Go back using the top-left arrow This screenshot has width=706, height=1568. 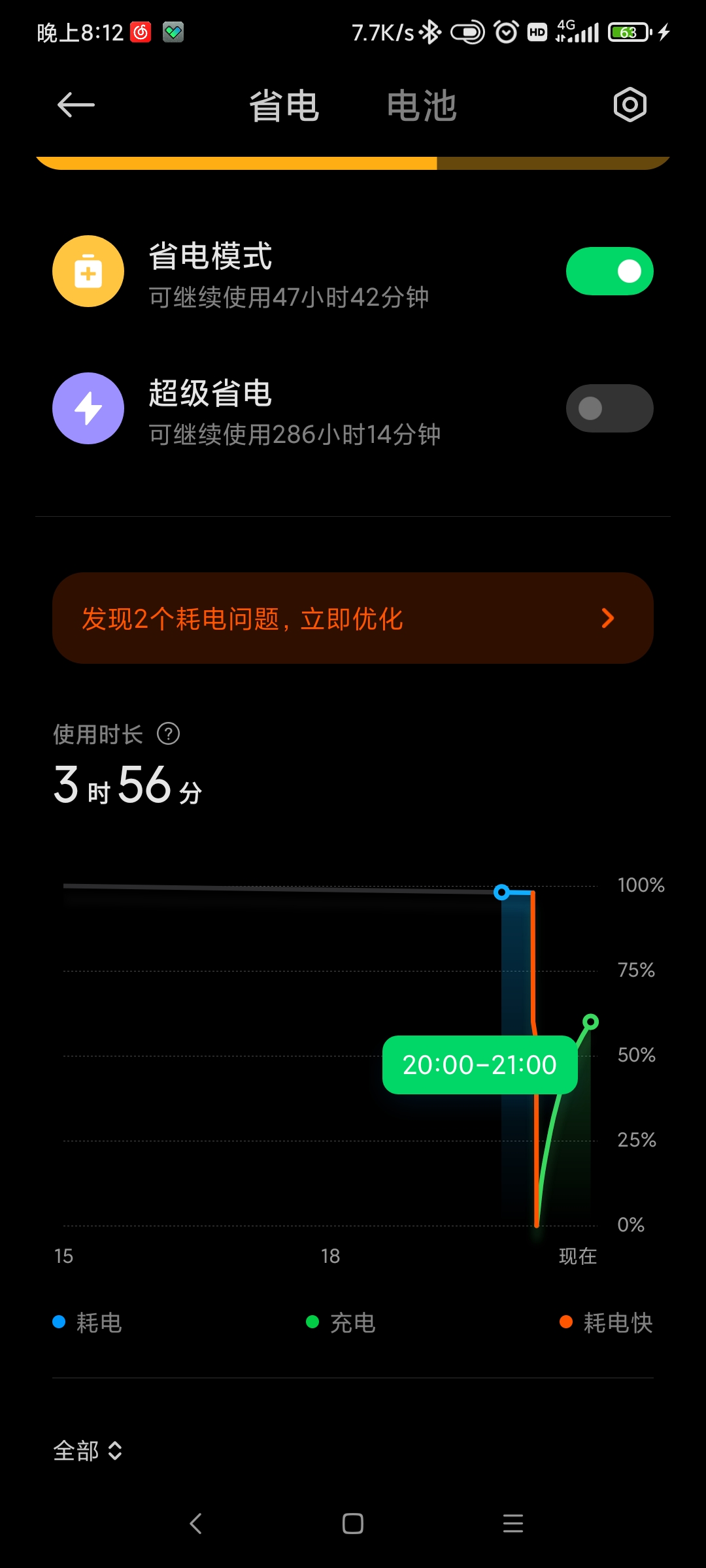pyautogui.click(x=76, y=105)
